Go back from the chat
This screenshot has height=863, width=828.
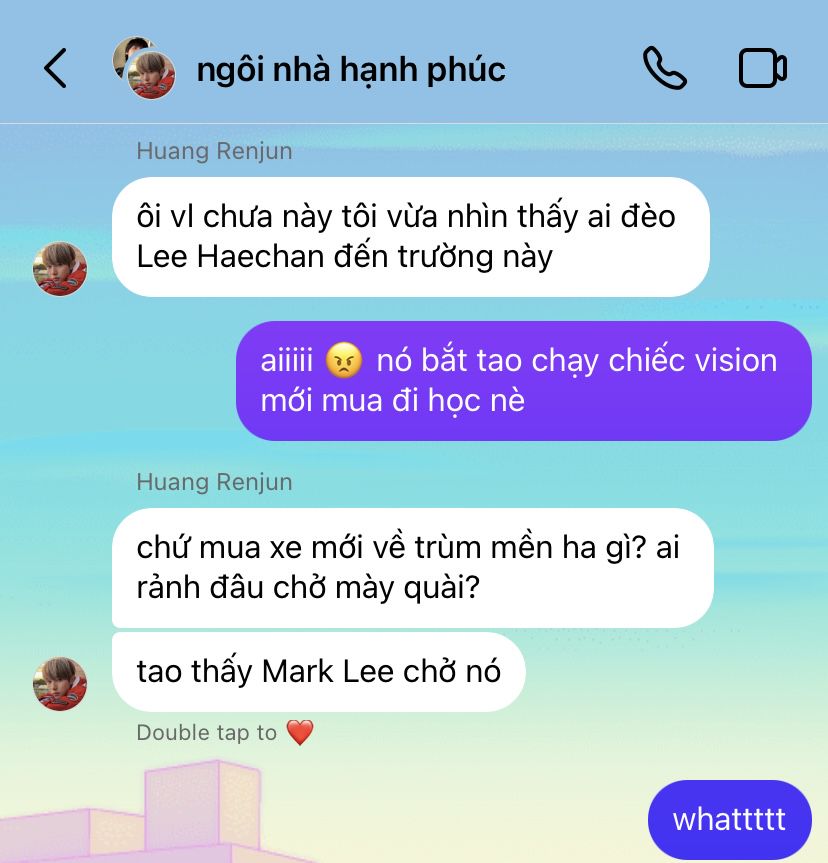(55, 69)
